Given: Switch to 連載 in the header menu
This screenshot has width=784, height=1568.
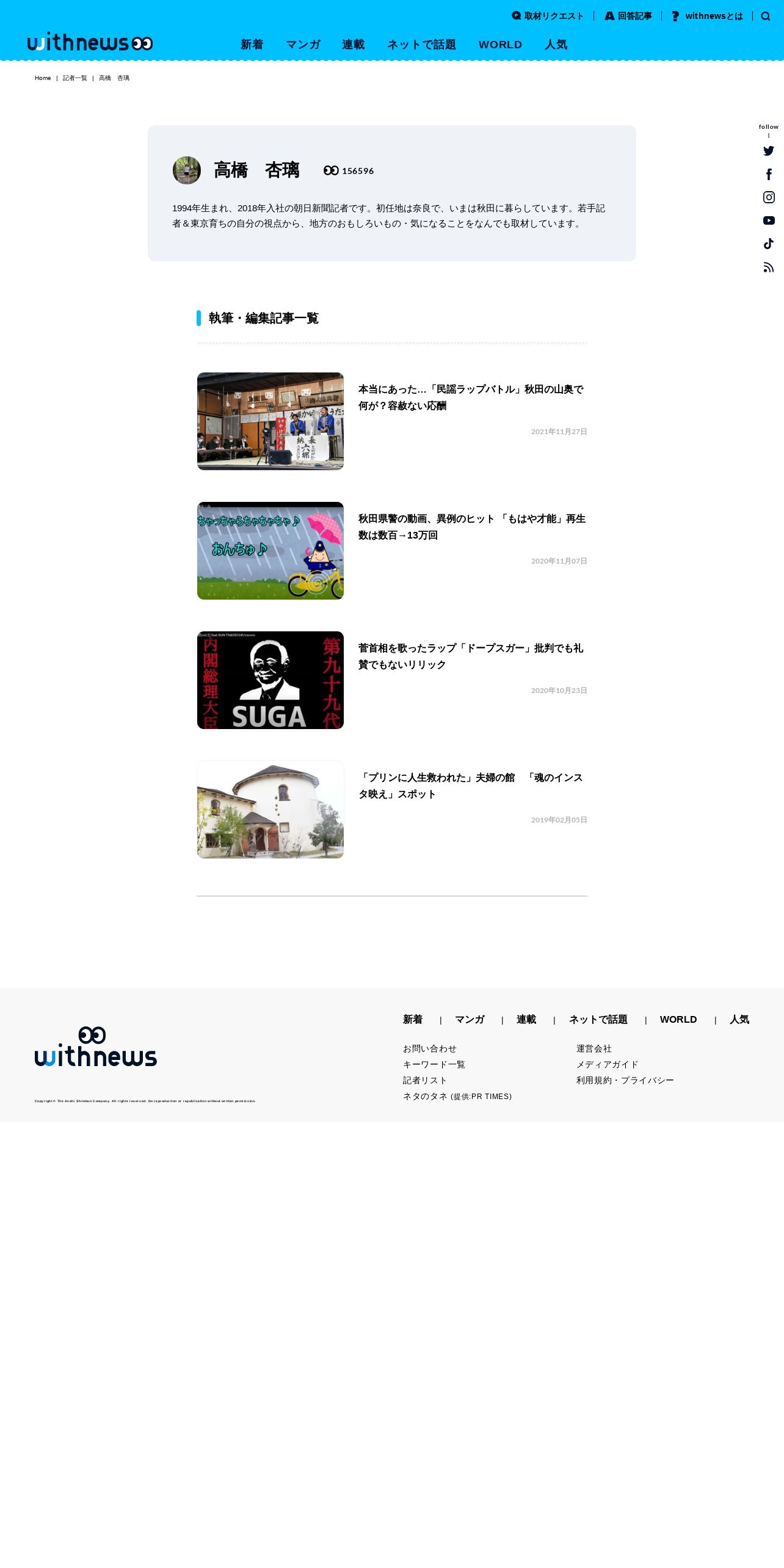Looking at the screenshot, I should click(353, 45).
